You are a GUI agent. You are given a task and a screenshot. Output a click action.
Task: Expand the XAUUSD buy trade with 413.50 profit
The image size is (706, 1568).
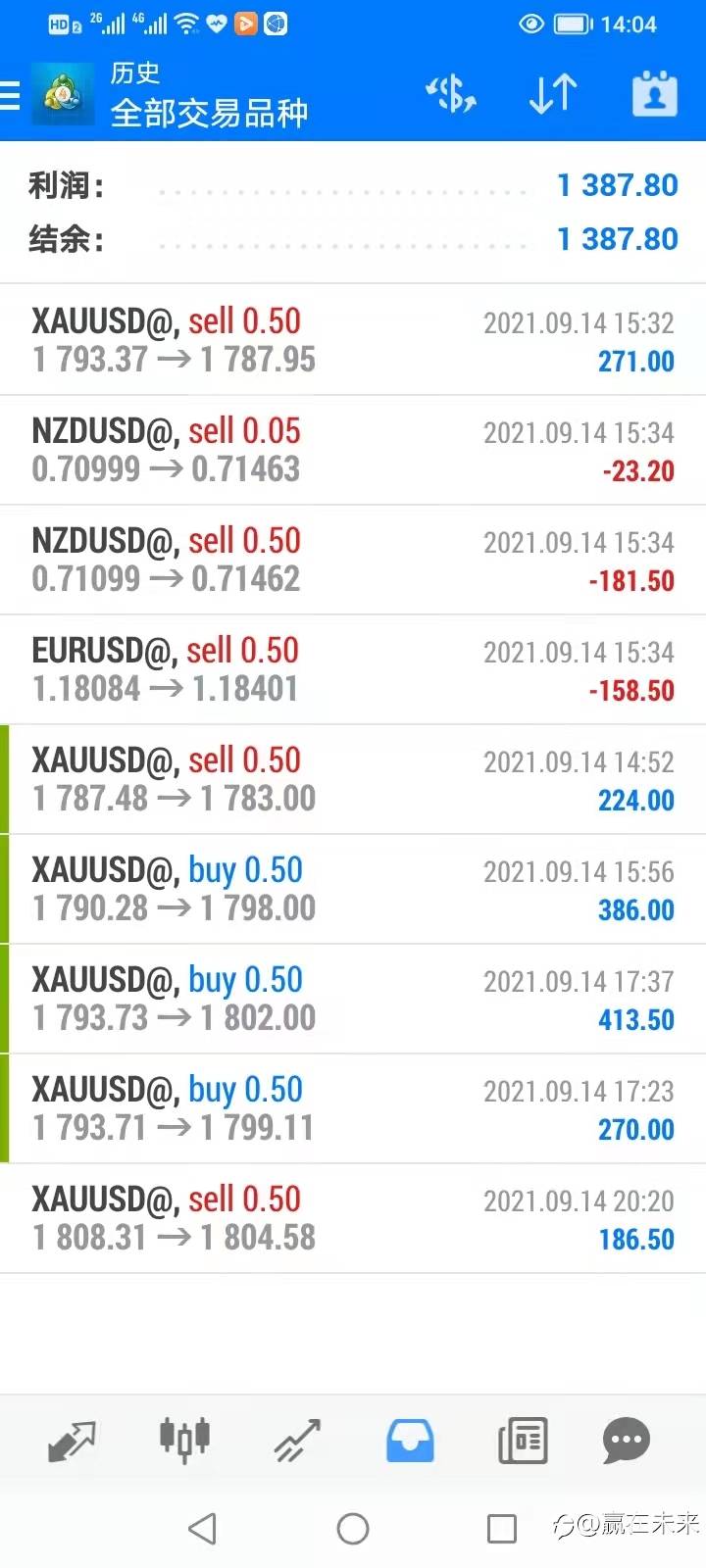[x=353, y=999]
